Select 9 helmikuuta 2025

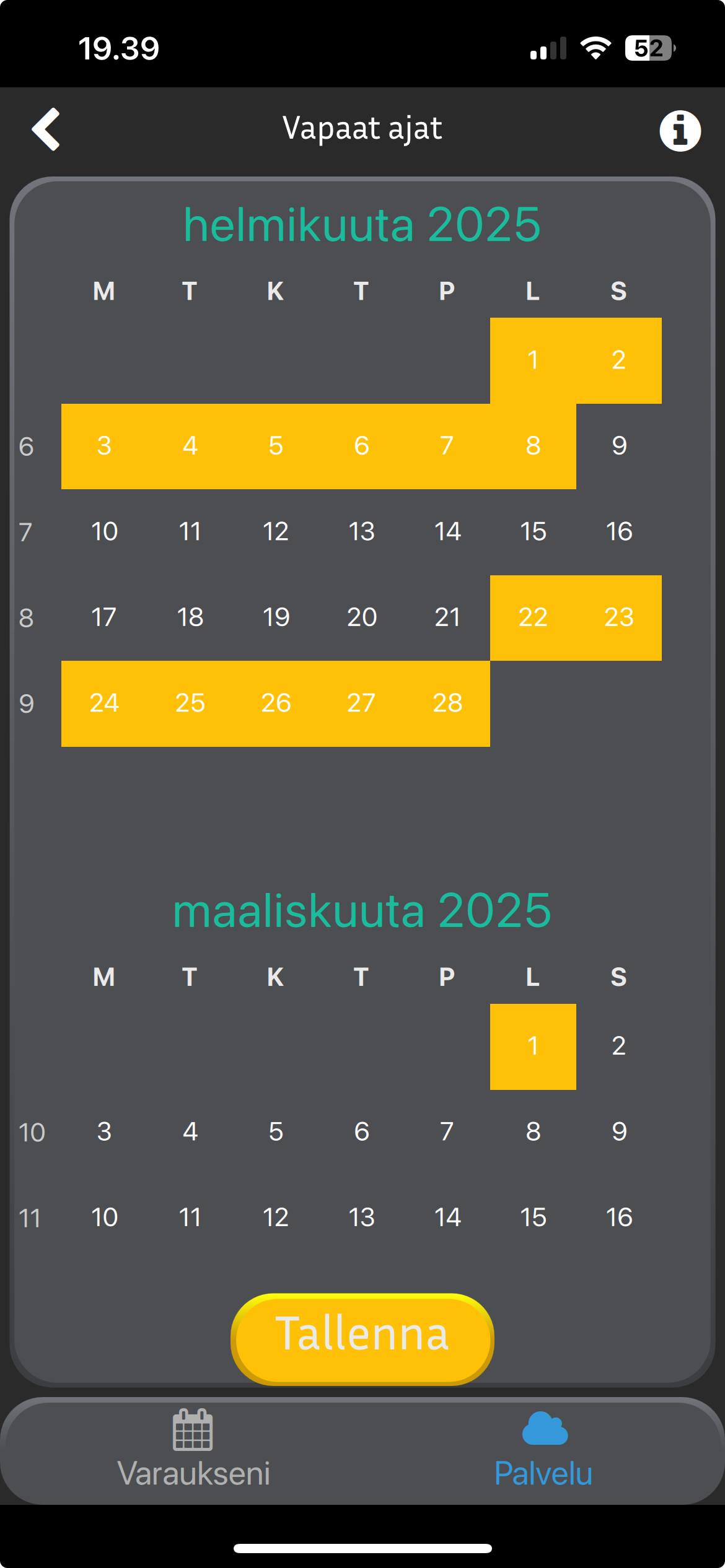coord(618,446)
